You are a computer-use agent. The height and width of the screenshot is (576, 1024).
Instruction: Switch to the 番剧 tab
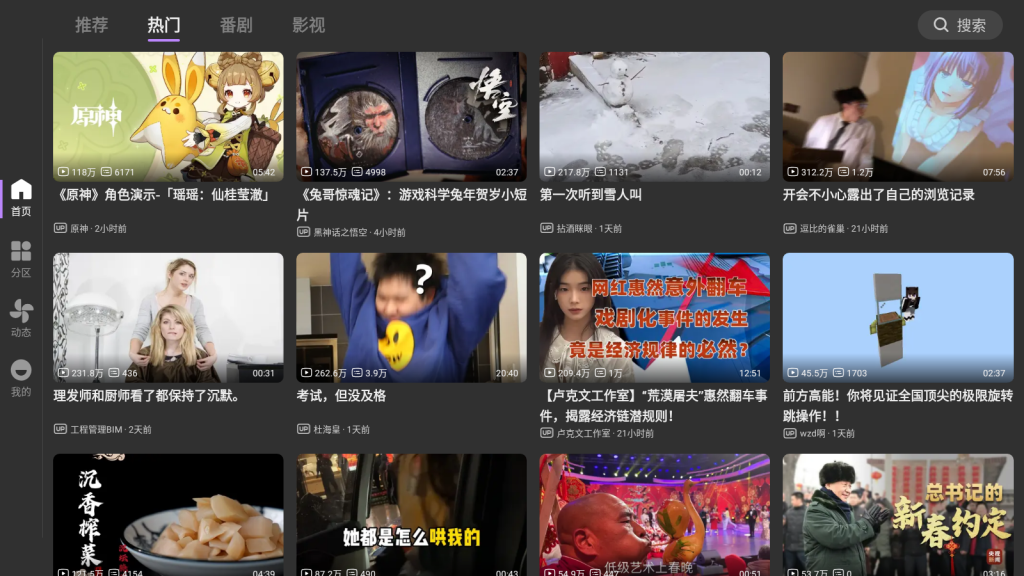pyautogui.click(x=236, y=25)
